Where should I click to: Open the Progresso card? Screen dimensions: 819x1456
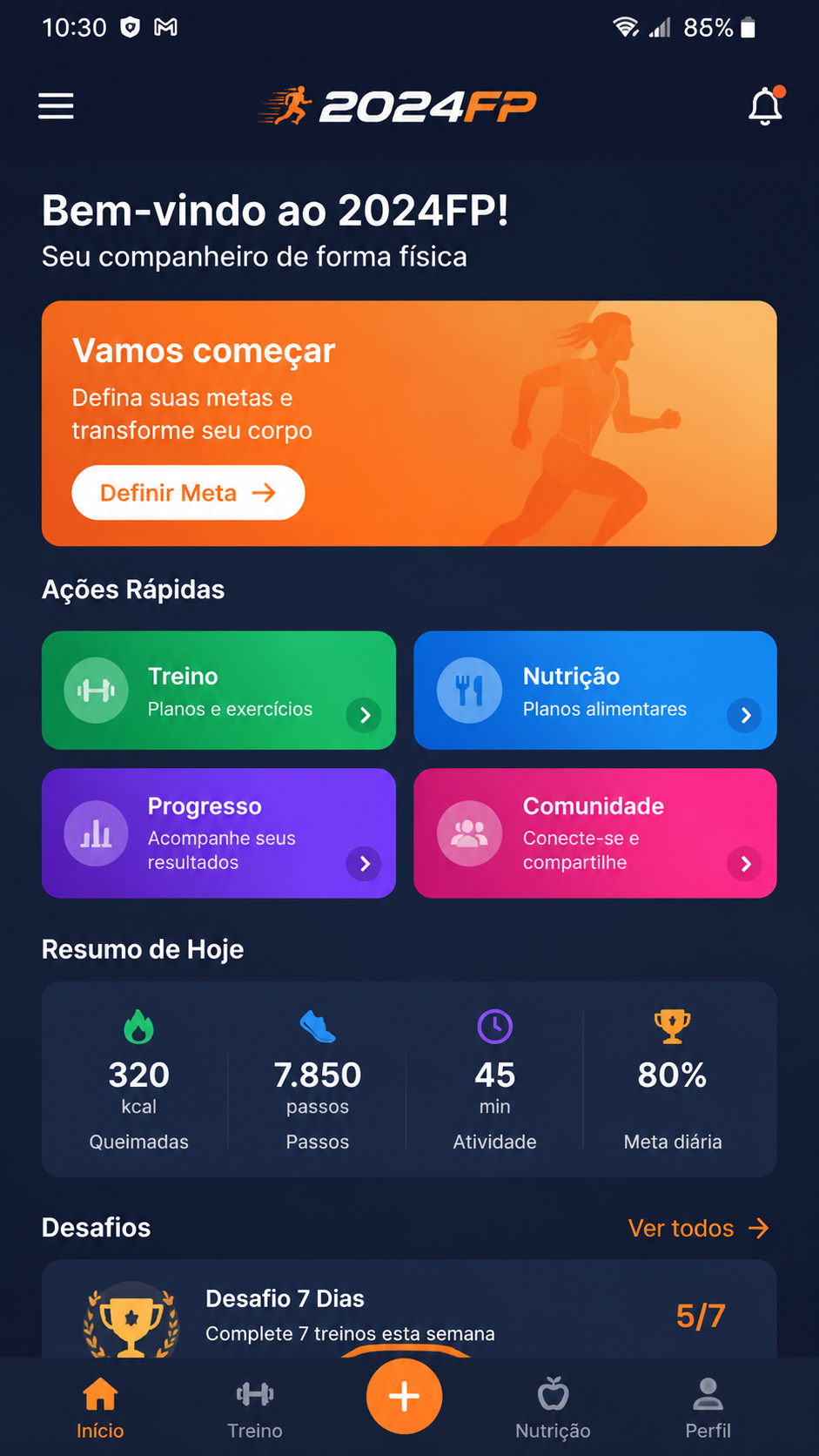point(218,833)
